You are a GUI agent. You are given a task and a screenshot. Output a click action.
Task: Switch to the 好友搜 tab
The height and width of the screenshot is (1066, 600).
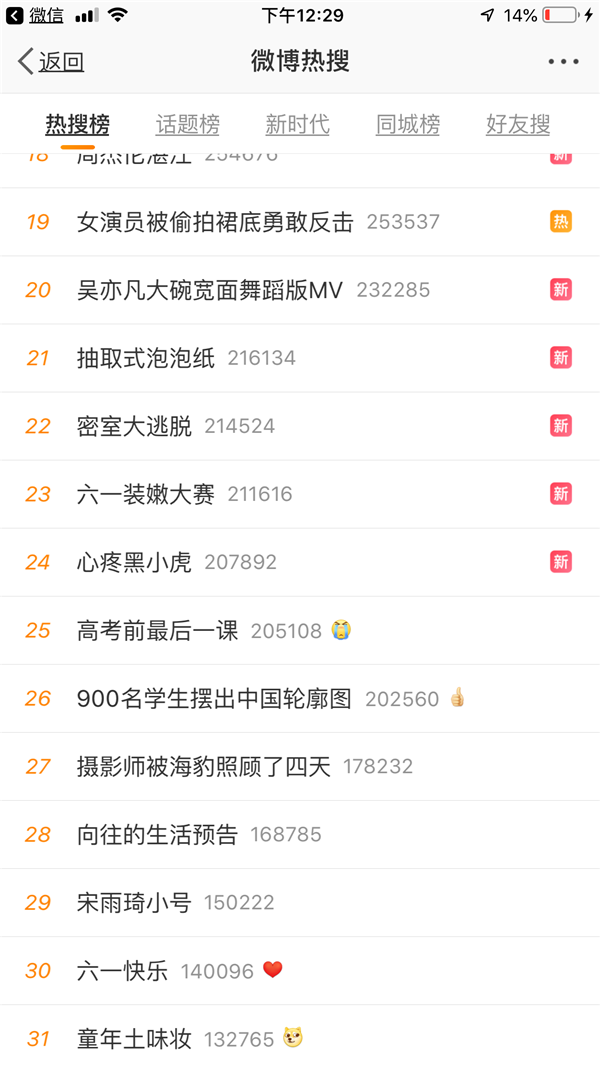point(518,124)
